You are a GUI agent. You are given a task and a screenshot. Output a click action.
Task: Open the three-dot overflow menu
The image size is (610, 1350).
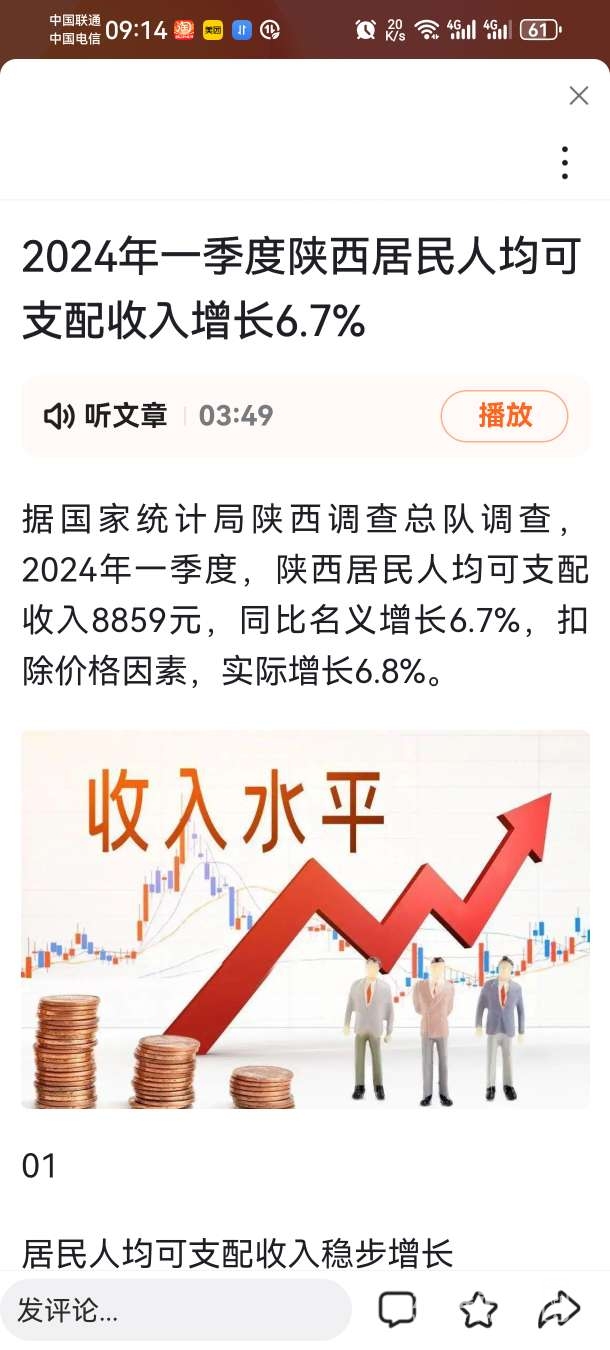pos(565,162)
